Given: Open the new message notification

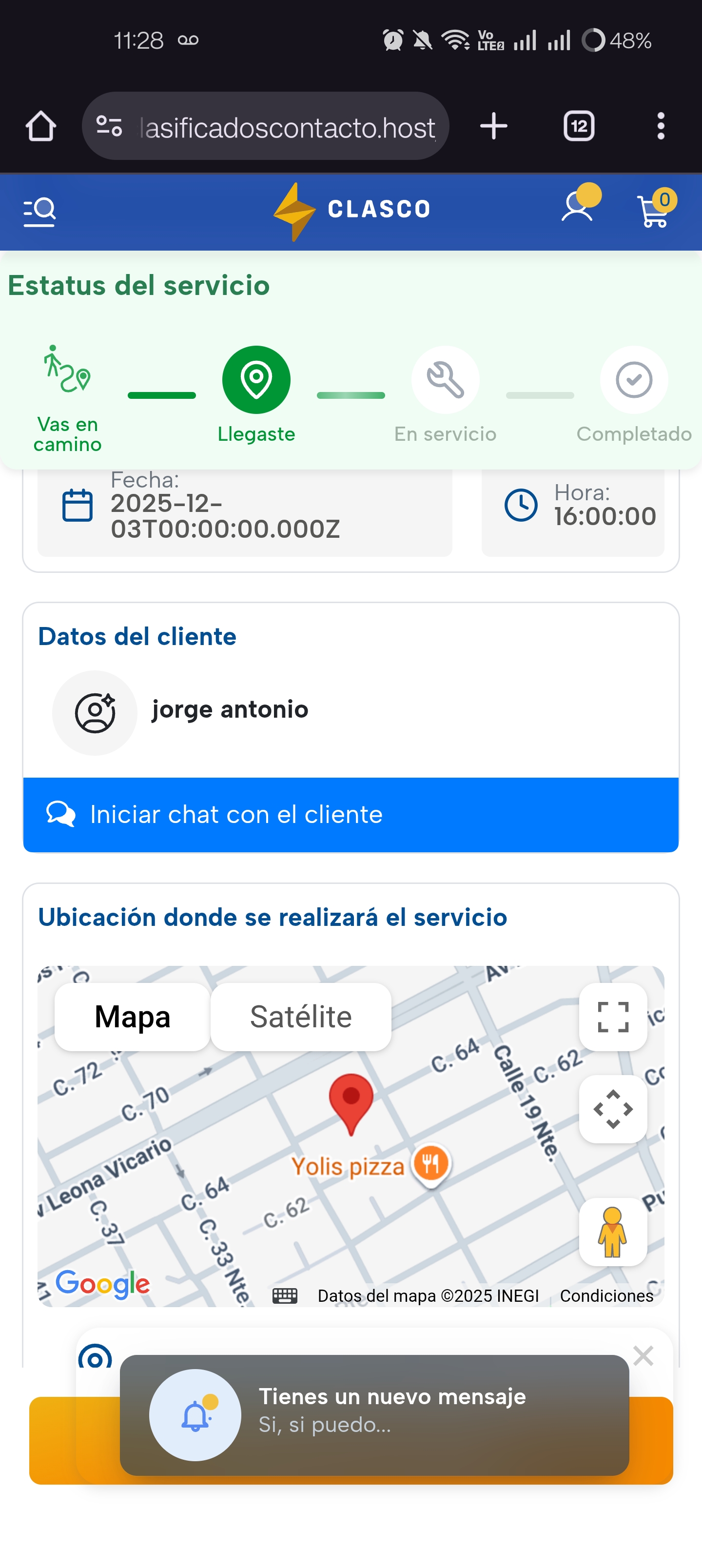Looking at the screenshot, I should point(374,1414).
